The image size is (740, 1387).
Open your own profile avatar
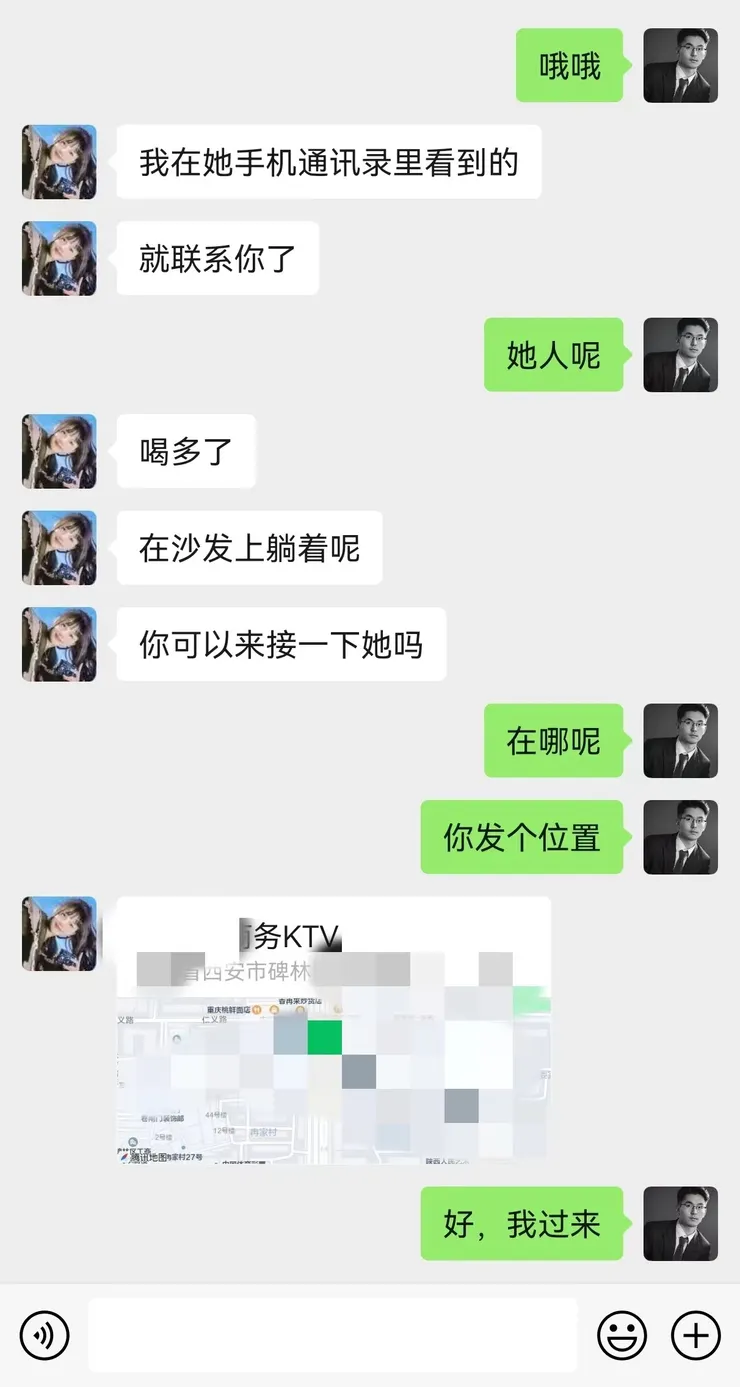680,66
